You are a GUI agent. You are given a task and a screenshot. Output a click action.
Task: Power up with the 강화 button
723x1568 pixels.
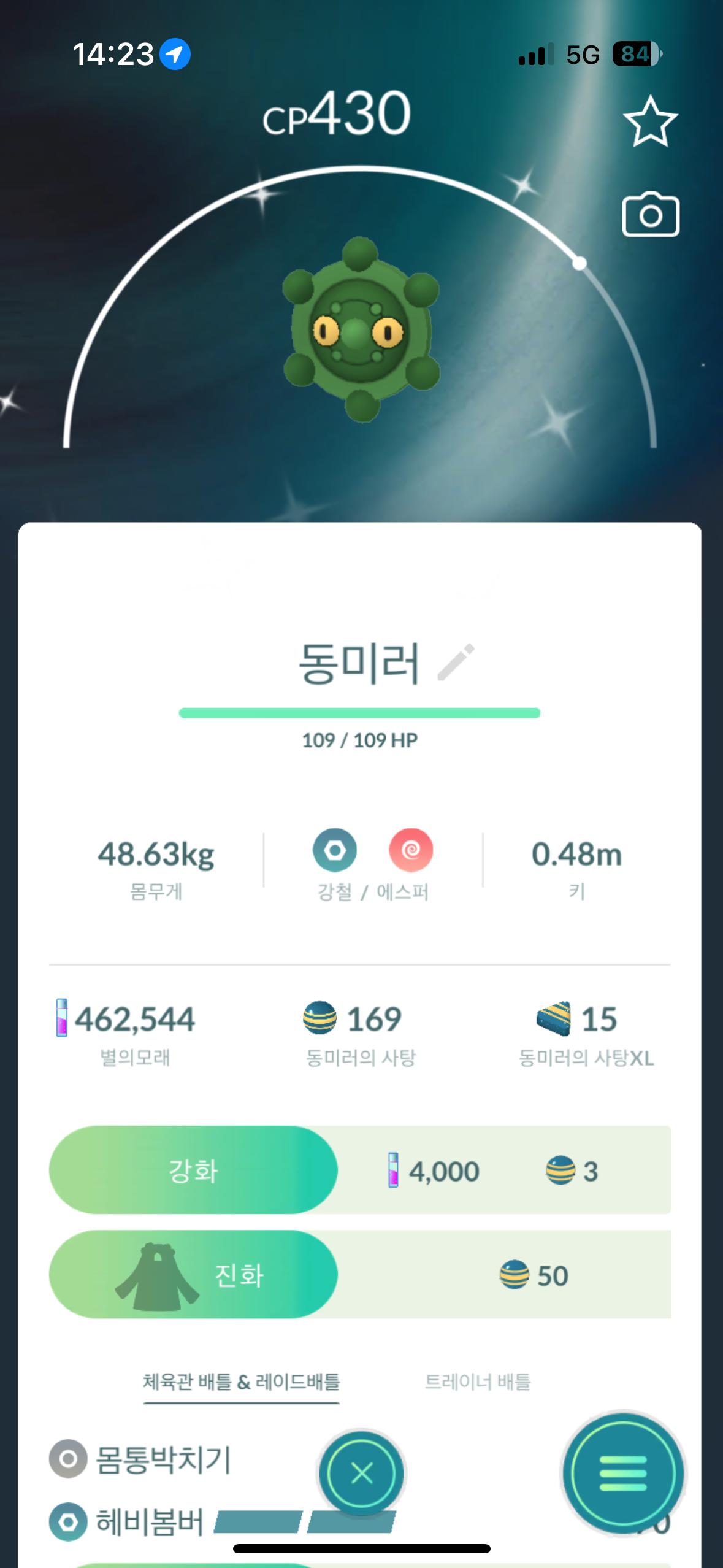point(193,1170)
